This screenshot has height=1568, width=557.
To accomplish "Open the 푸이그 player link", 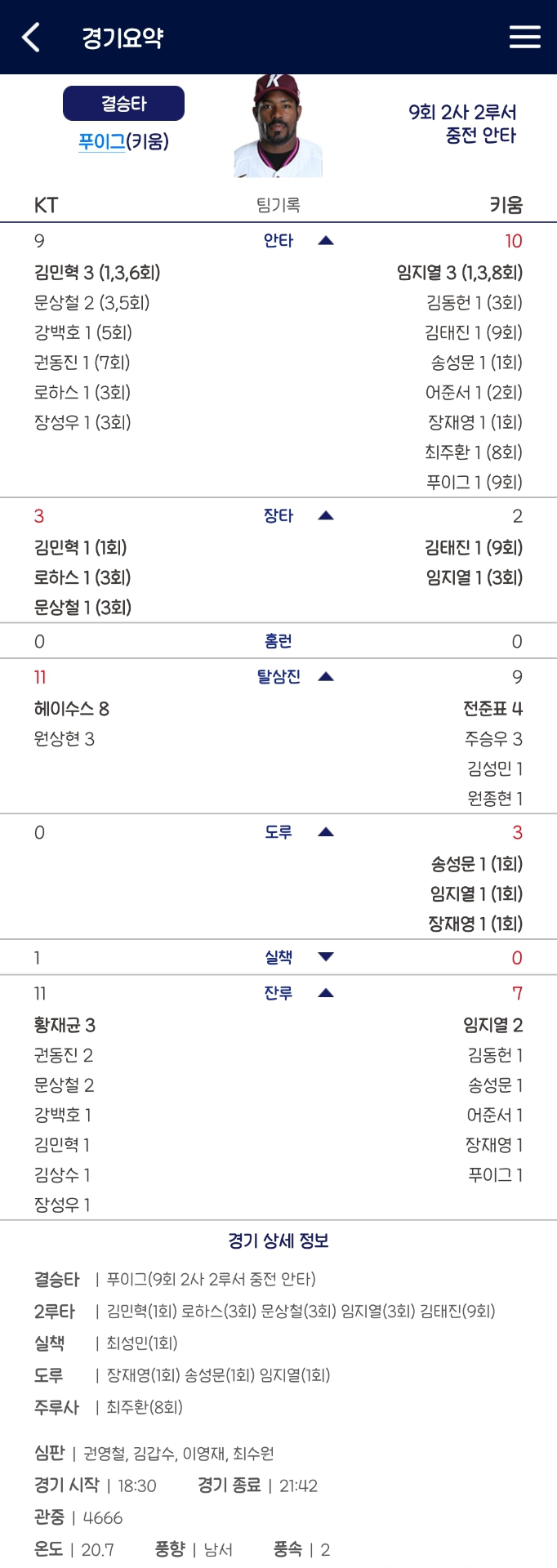I will [101, 141].
